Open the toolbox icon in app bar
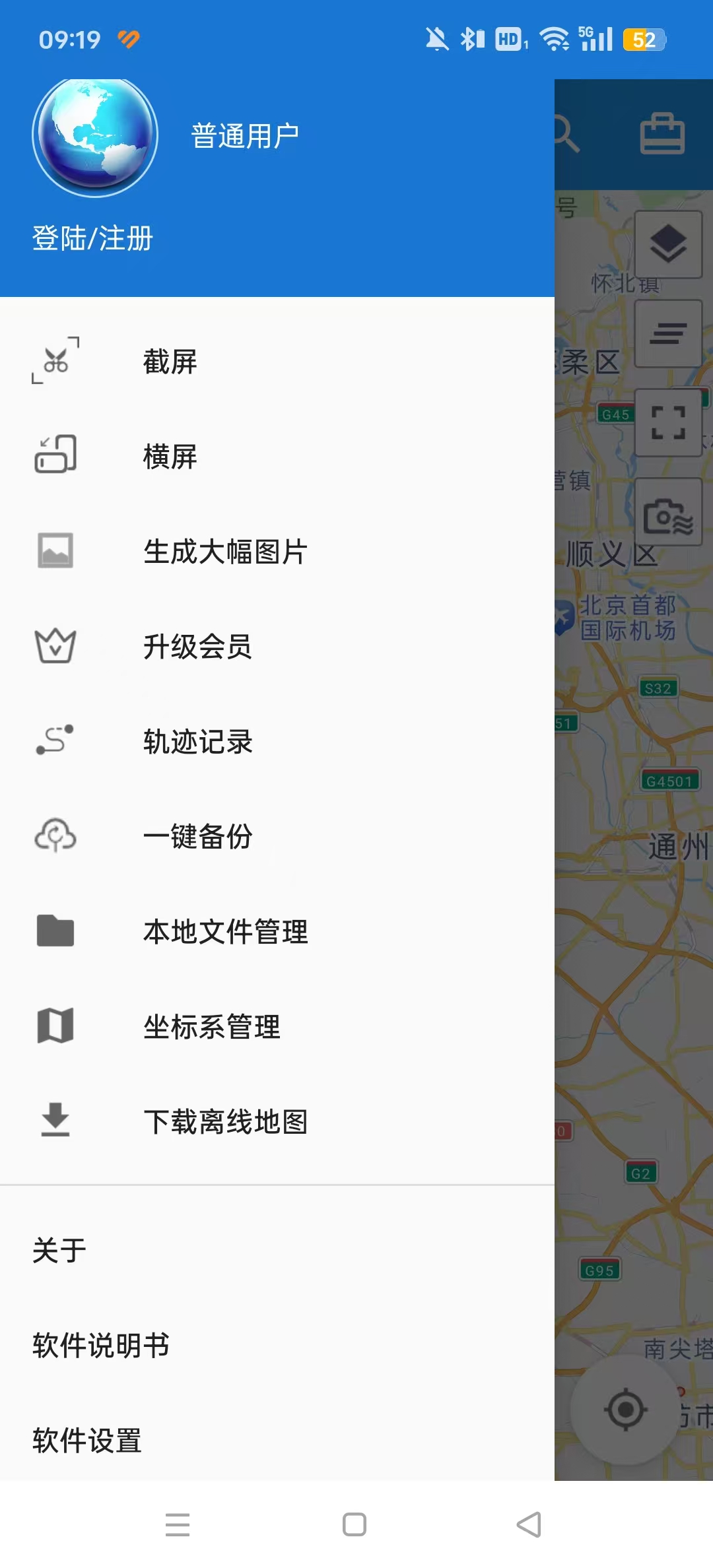The width and height of the screenshot is (713, 1568). click(x=662, y=135)
